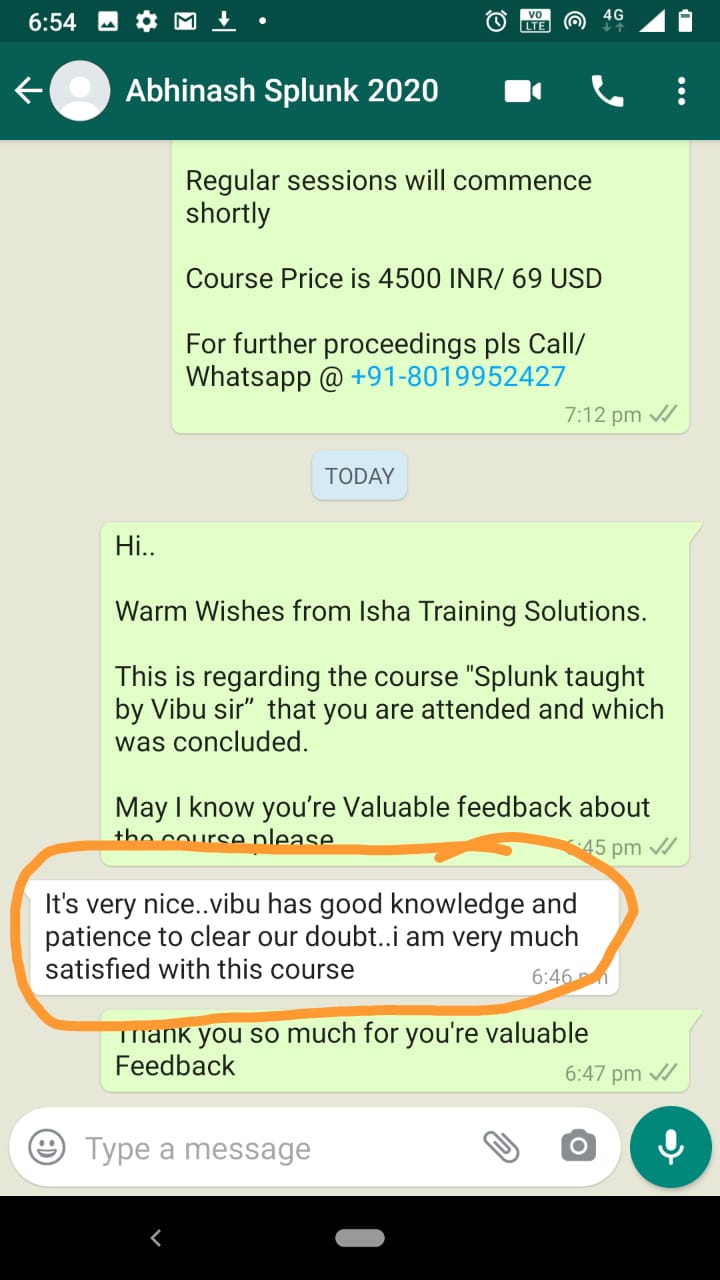This screenshot has height=1280, width=720.
Task: Open the camera from the message bar
Action: coord(578,1147)
